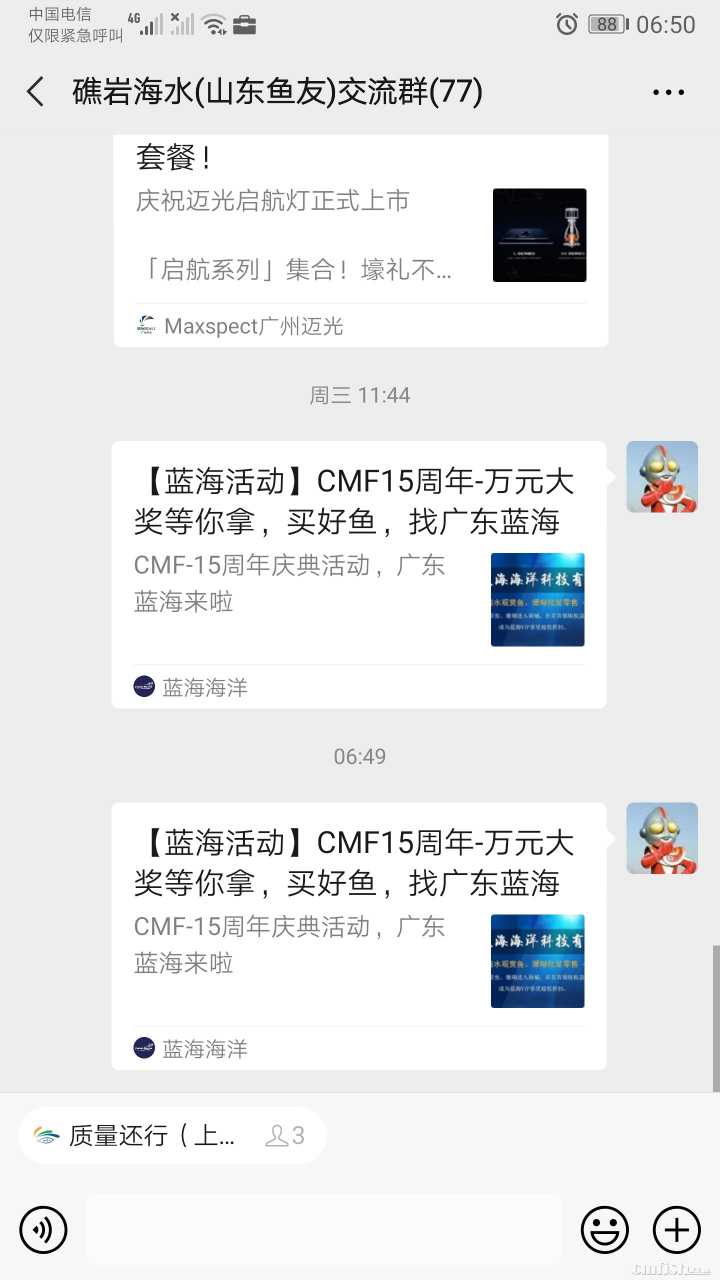
Task: Open the emoji sticker panel
Action: 605,1229
